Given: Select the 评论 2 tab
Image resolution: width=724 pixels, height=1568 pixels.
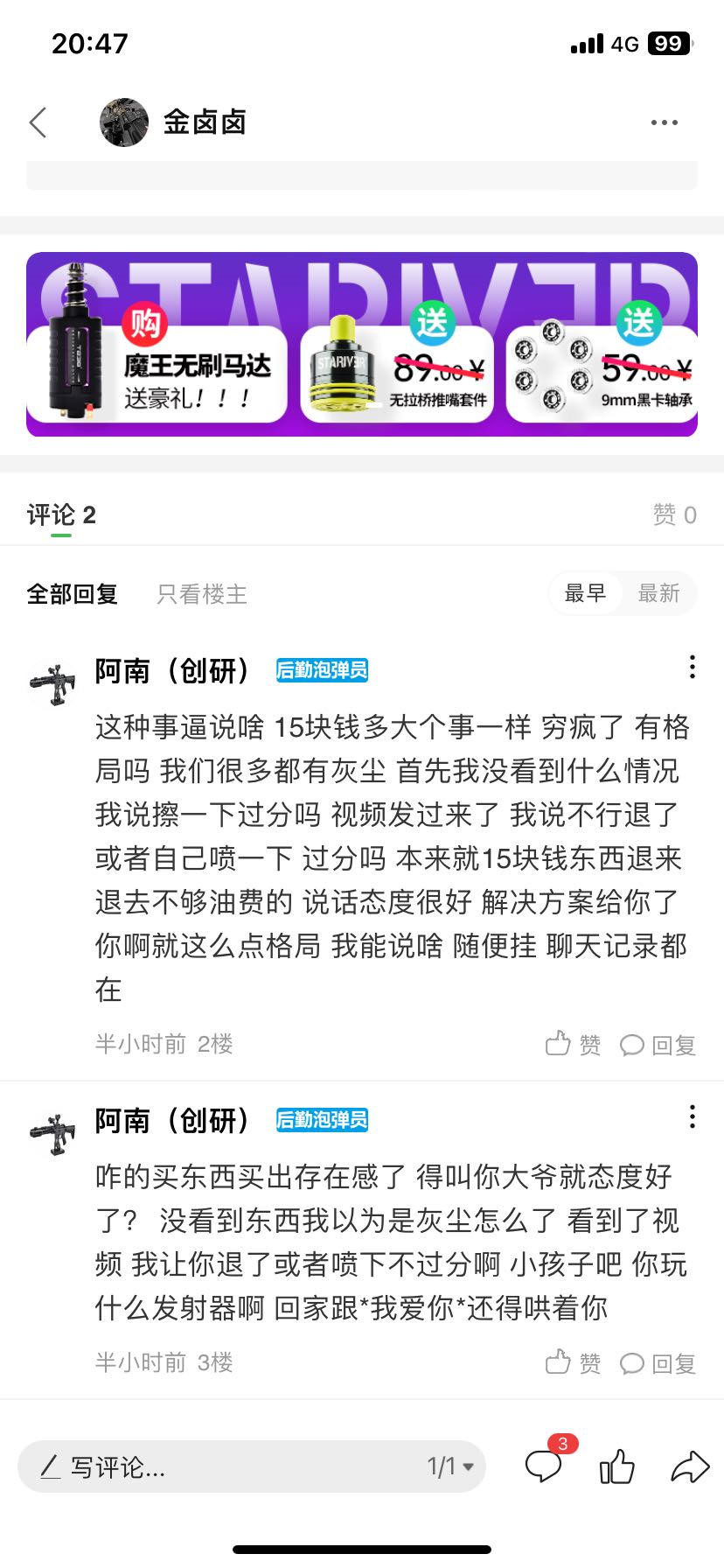Looking at the screenshot, I should pyautogui.click(x=61, y=514).
